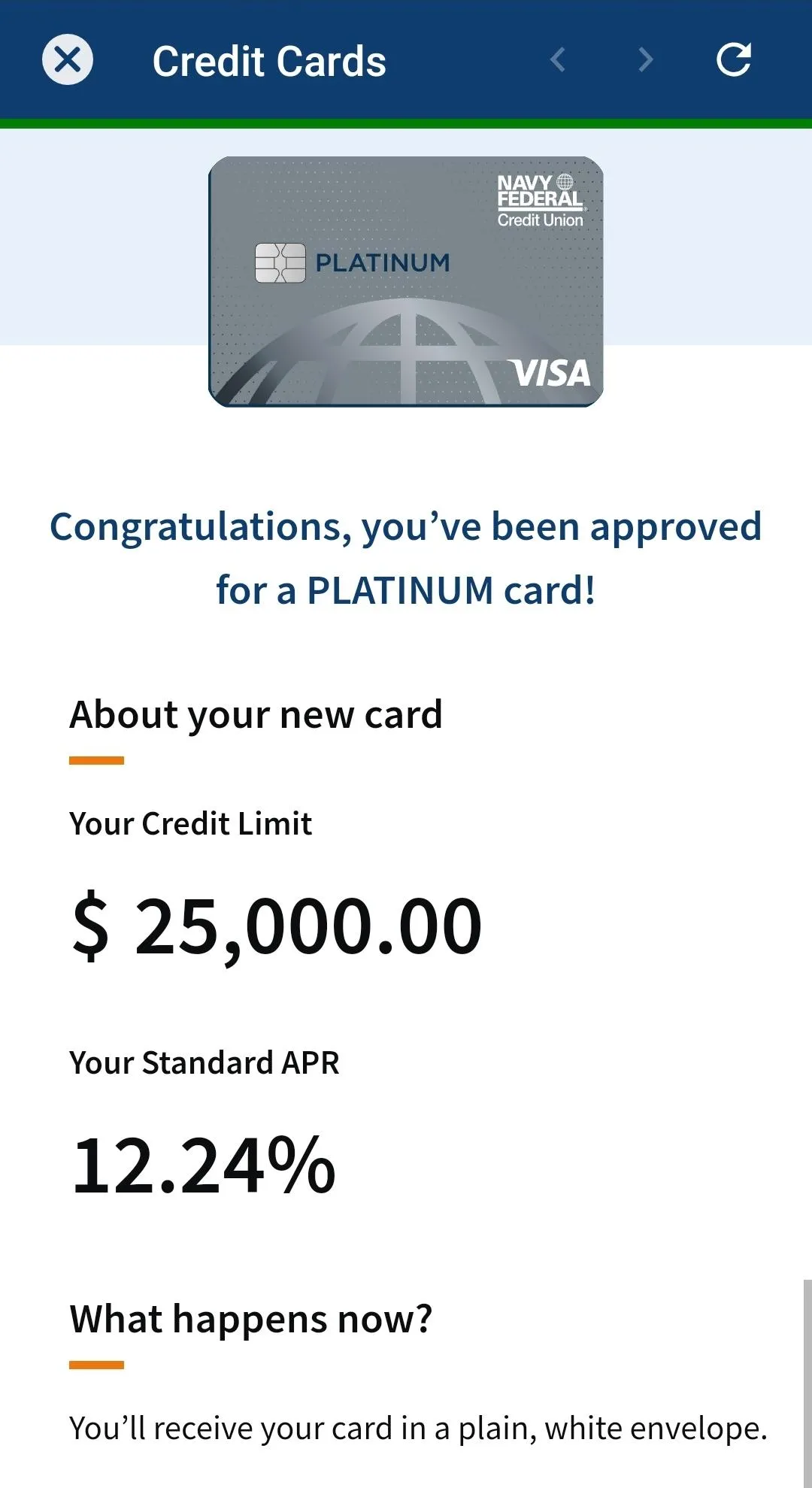
Task: Close the Credit Cards page
Action: click(68, 59)
